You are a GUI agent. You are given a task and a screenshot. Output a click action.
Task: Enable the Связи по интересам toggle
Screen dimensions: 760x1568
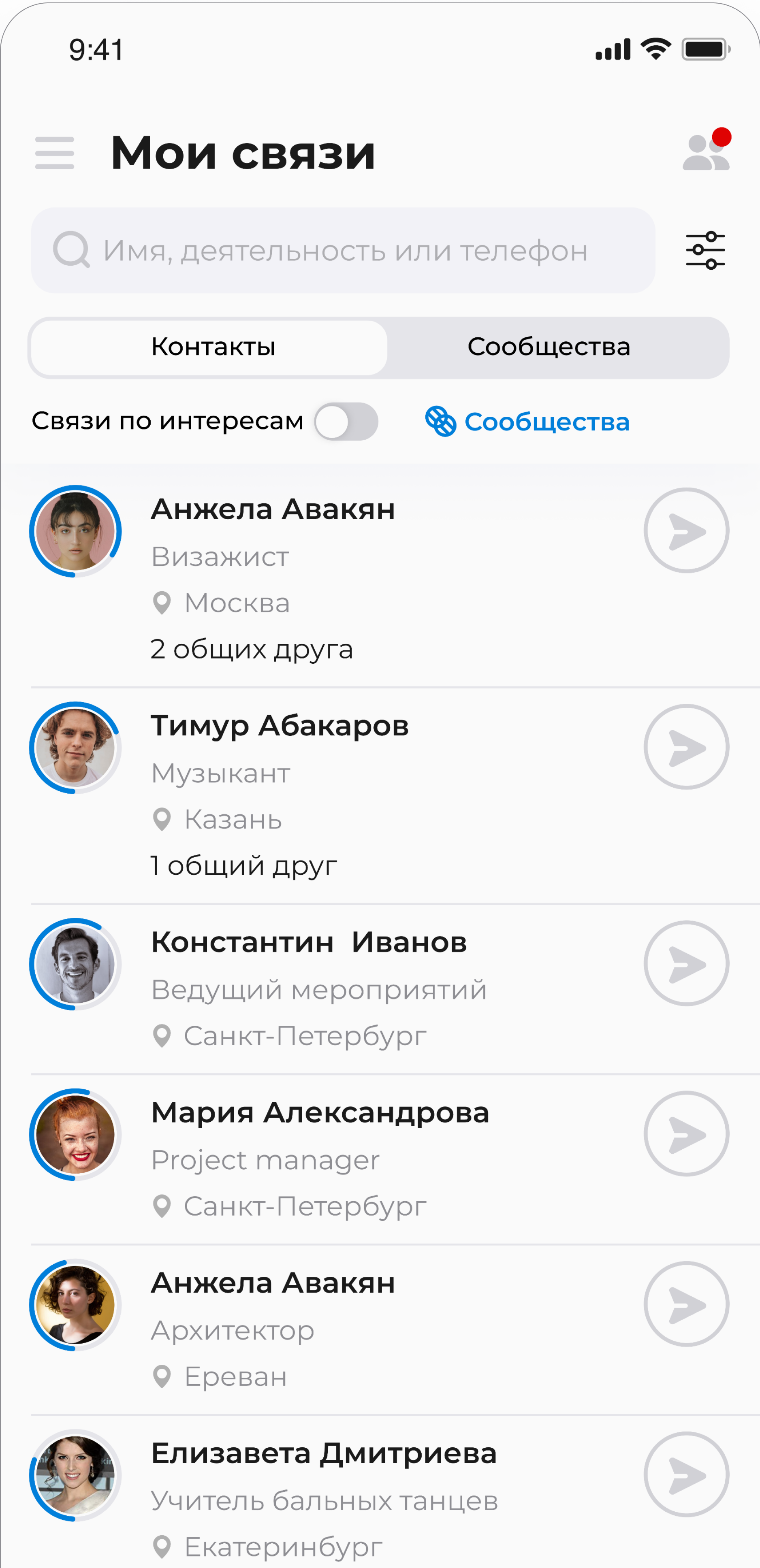pos(346,421)
